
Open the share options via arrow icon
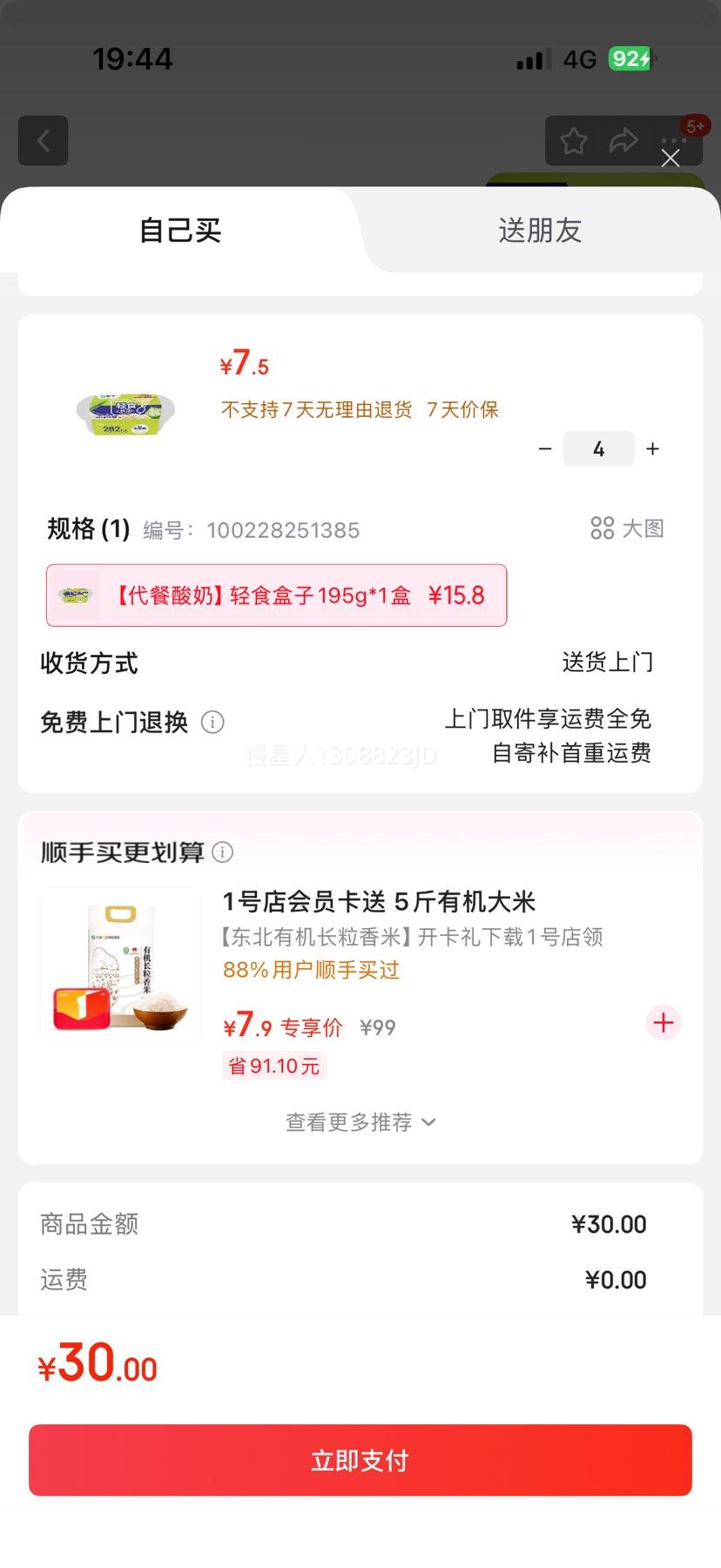tap(623, 140)
